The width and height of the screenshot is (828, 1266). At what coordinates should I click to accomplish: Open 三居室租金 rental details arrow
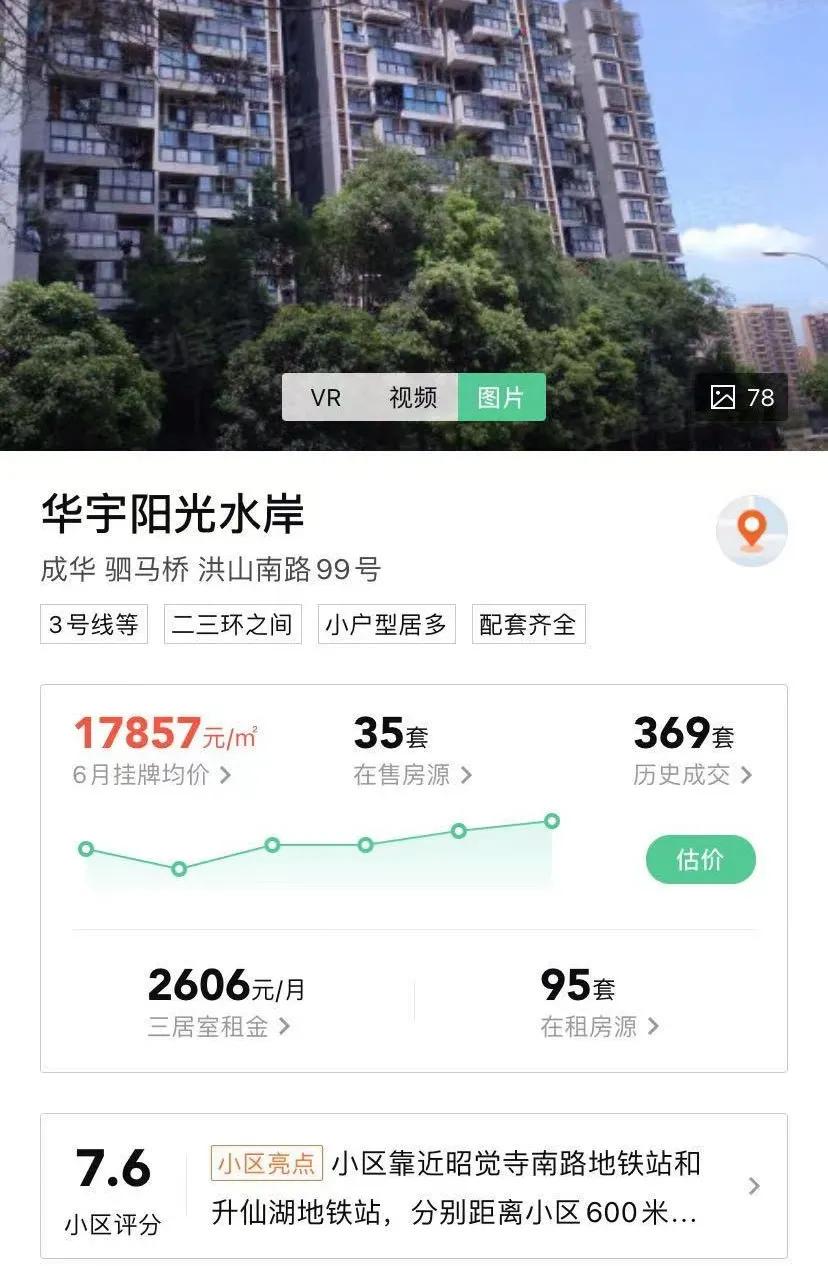tap(220, 1027)
